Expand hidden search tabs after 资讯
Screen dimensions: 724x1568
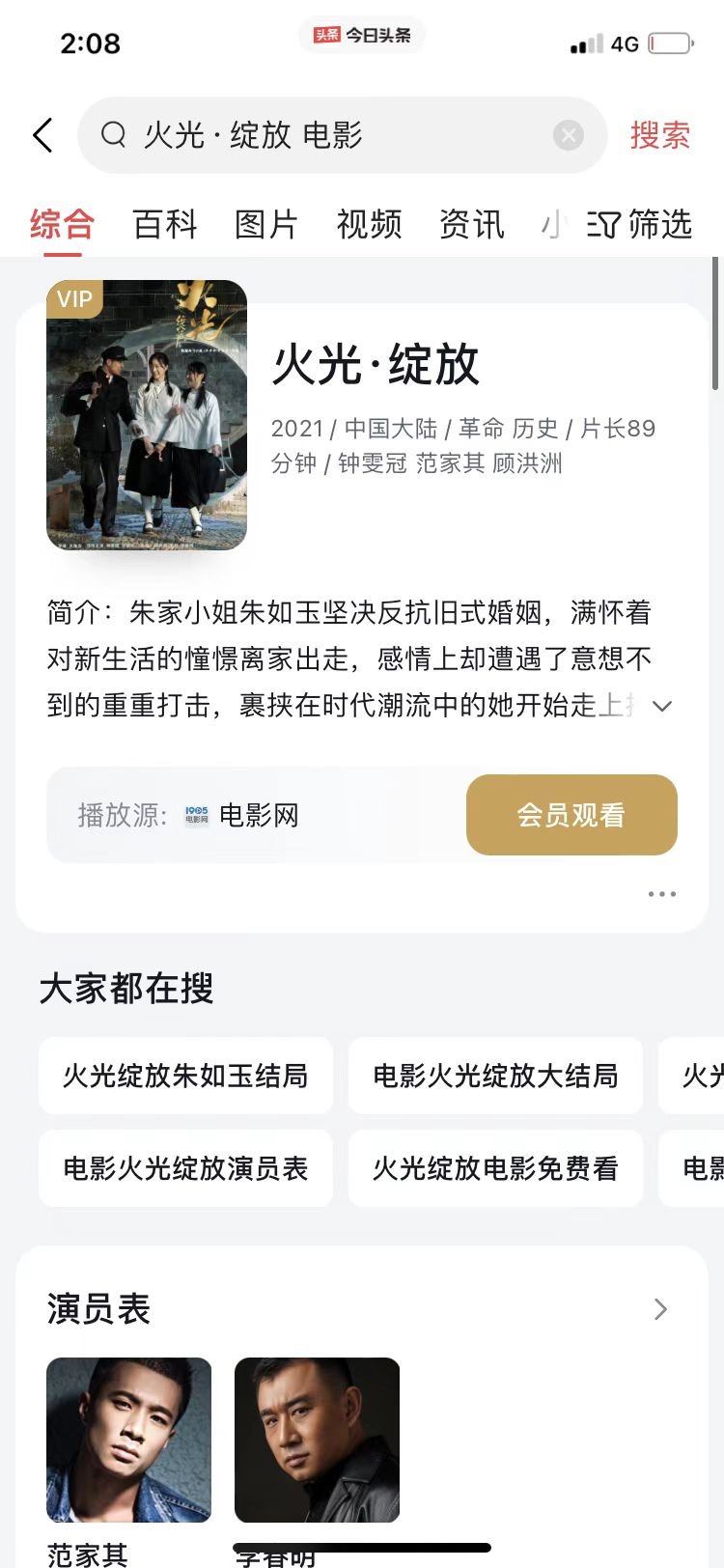550,225
